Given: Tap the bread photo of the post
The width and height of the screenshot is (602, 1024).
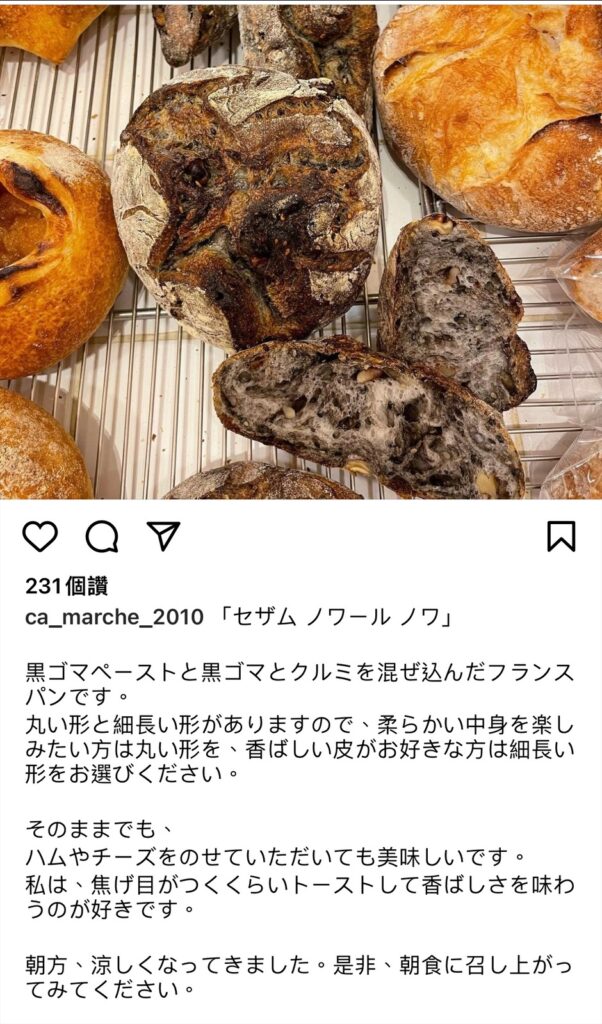Looking at the screenshot, I should [300, 250].
